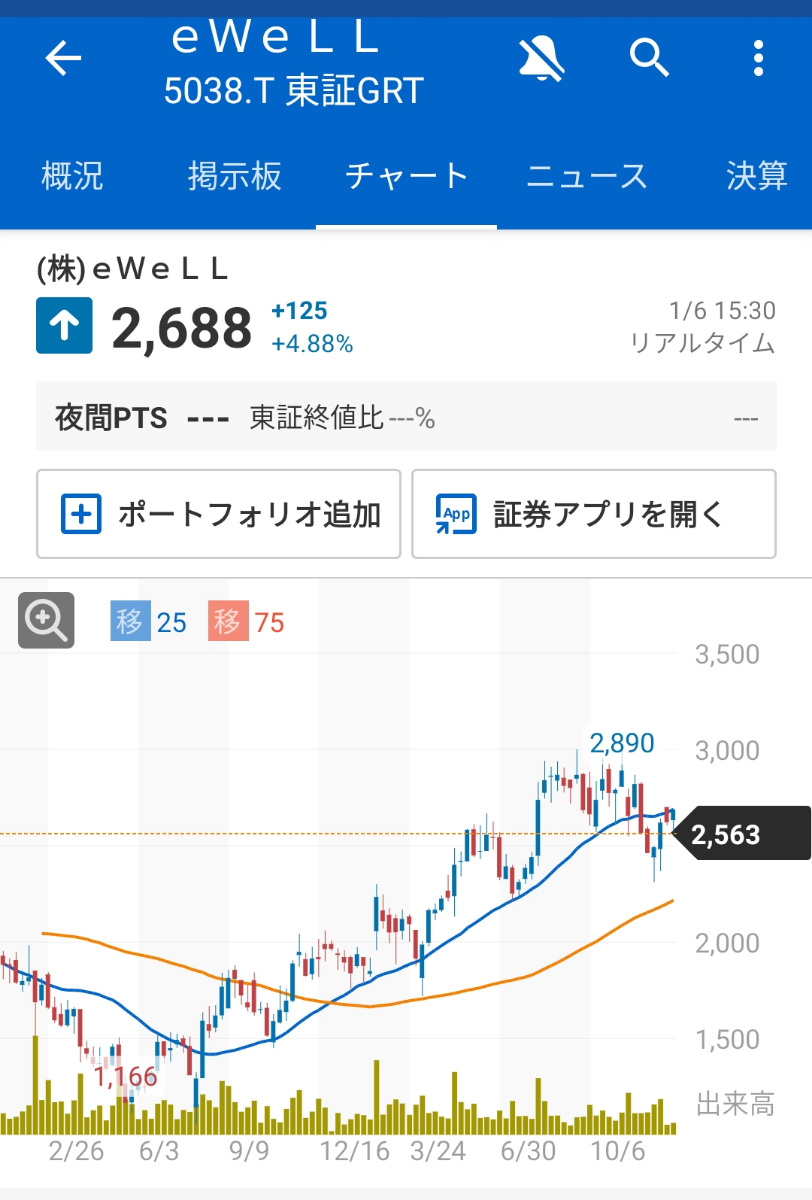This screenshot has height=1200, width=812.
Task: Tap the 10/6 date label on chart axis
Action: 620,1151
